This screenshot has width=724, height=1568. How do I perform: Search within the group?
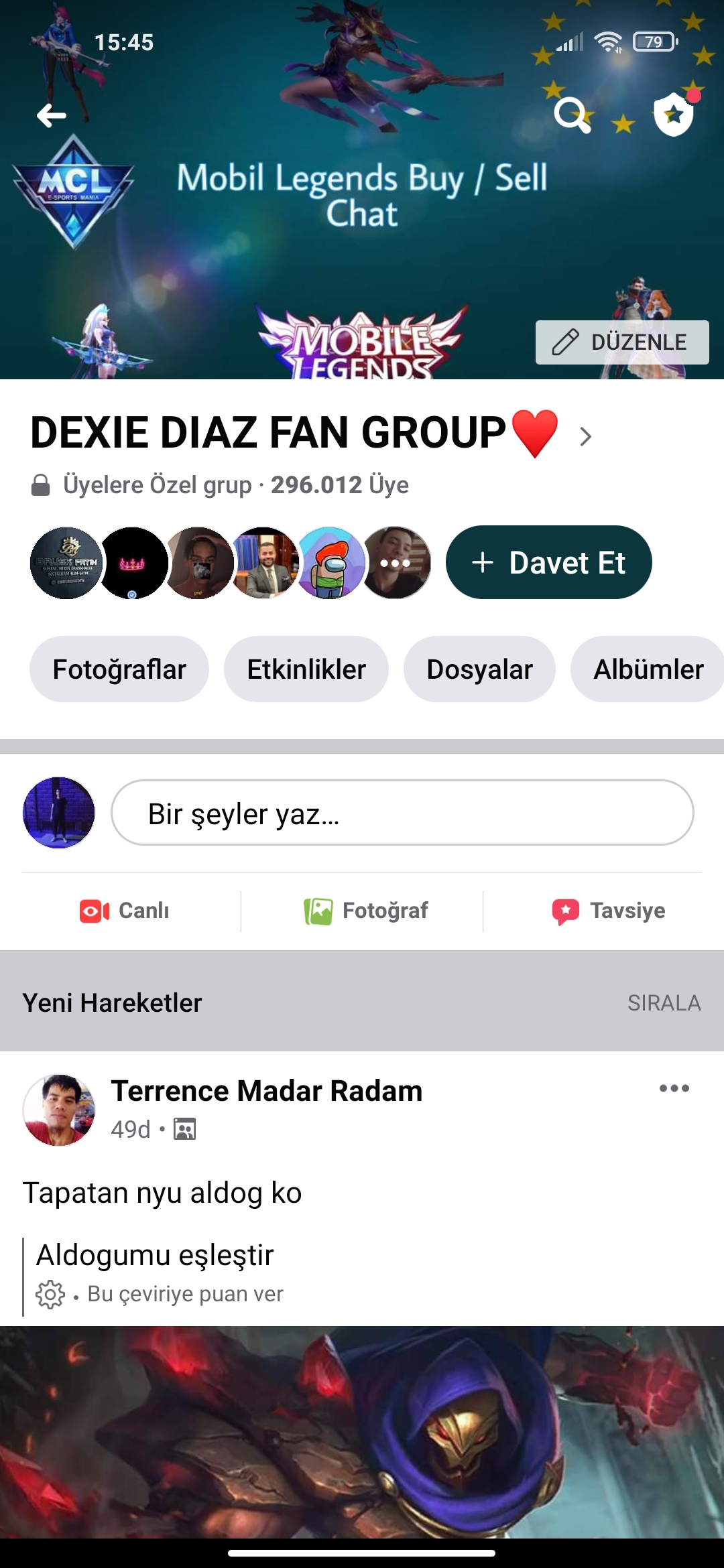tap(572, 115)
